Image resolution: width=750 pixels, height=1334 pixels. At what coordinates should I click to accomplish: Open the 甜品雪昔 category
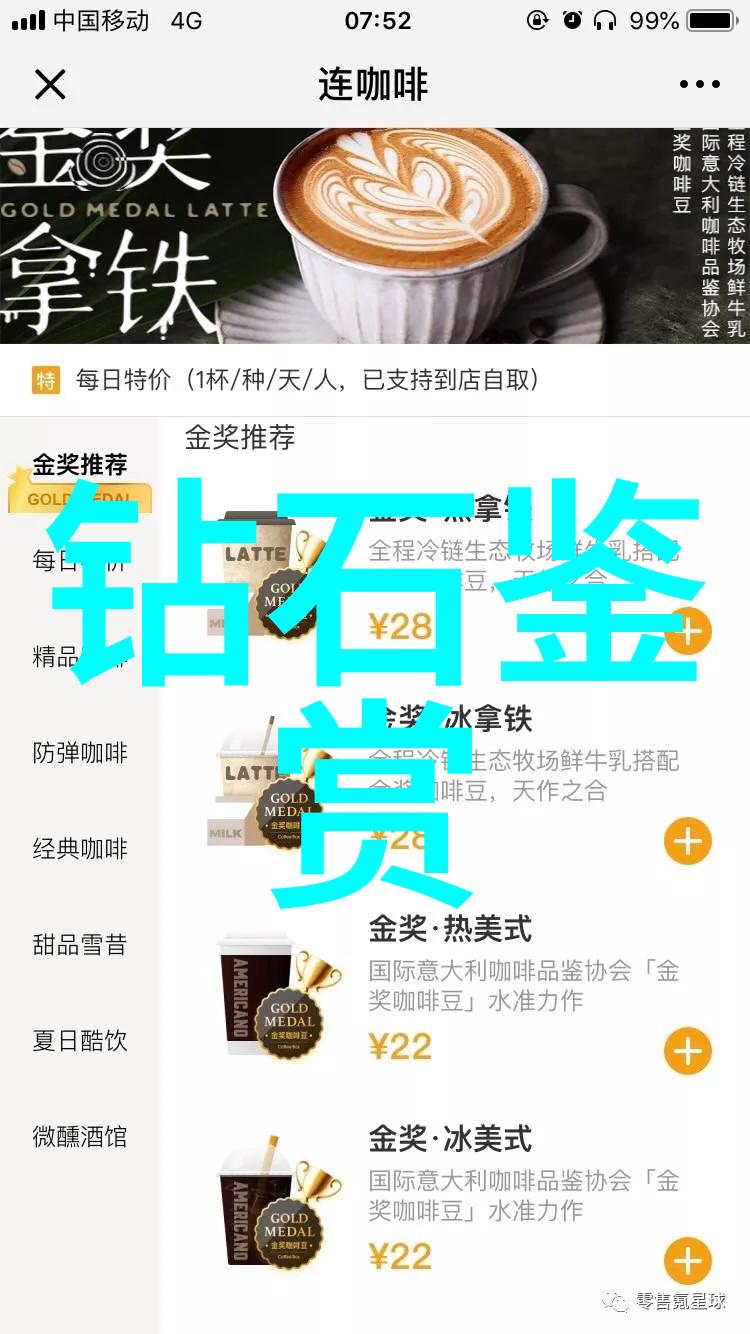(80, 945)
